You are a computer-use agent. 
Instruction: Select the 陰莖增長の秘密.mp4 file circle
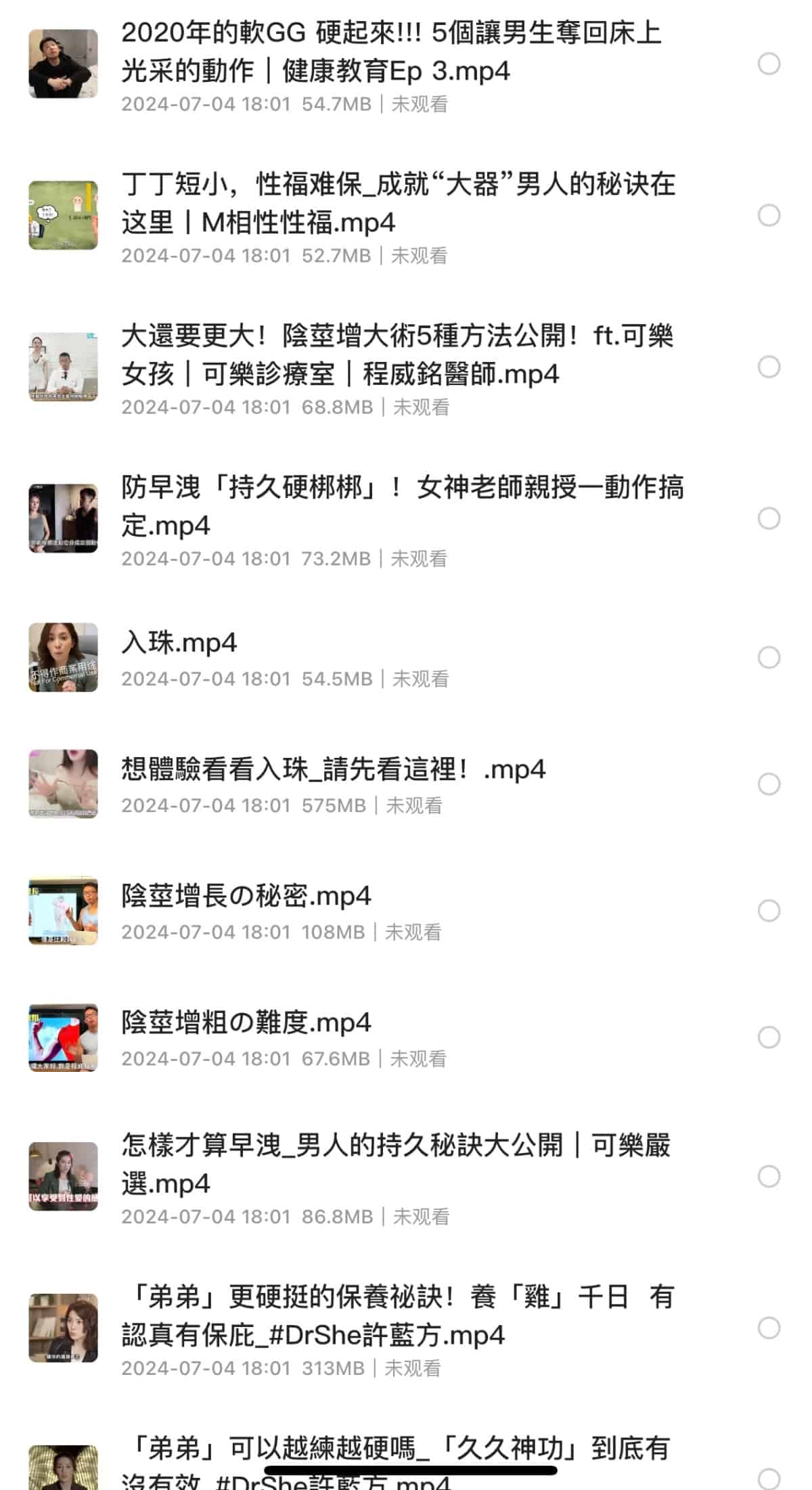click(769, 911)
